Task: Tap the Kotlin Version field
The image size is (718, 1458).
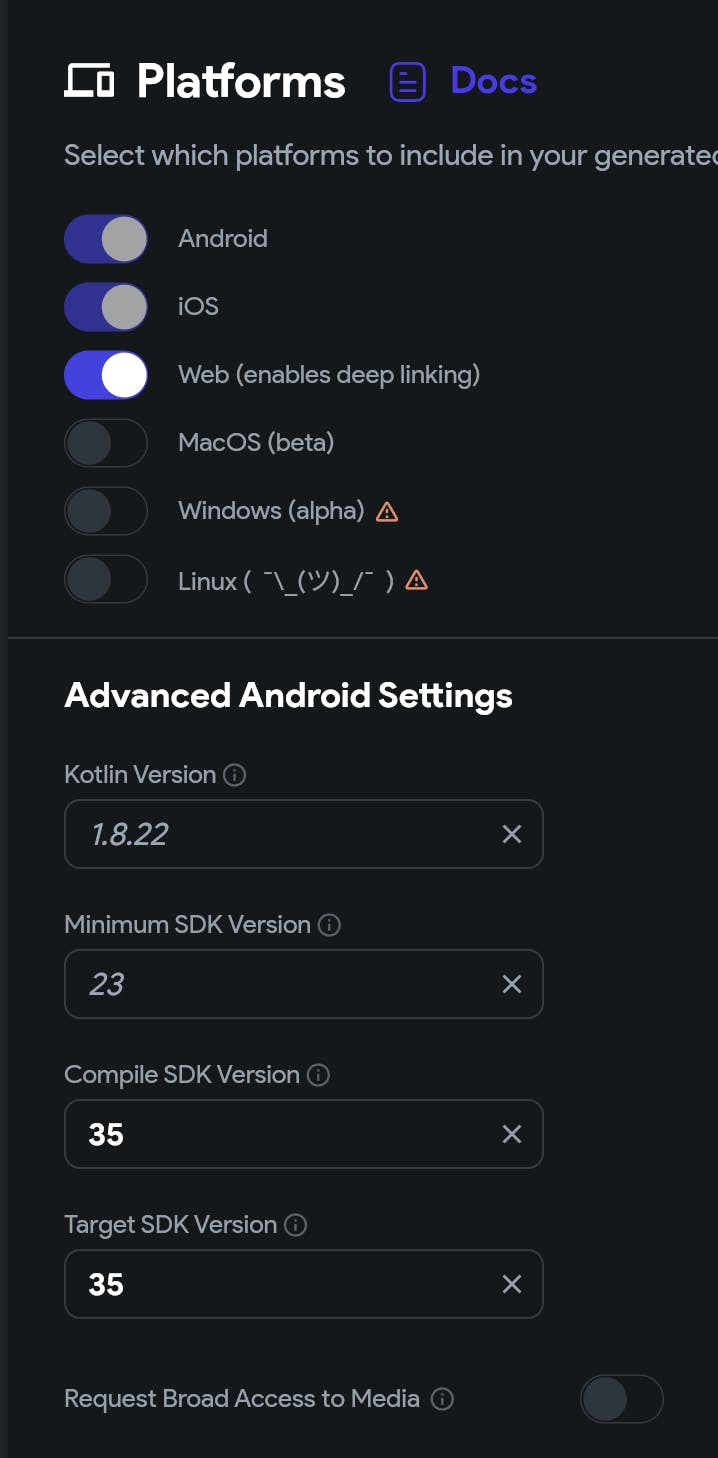Action: tap(304, 834)
